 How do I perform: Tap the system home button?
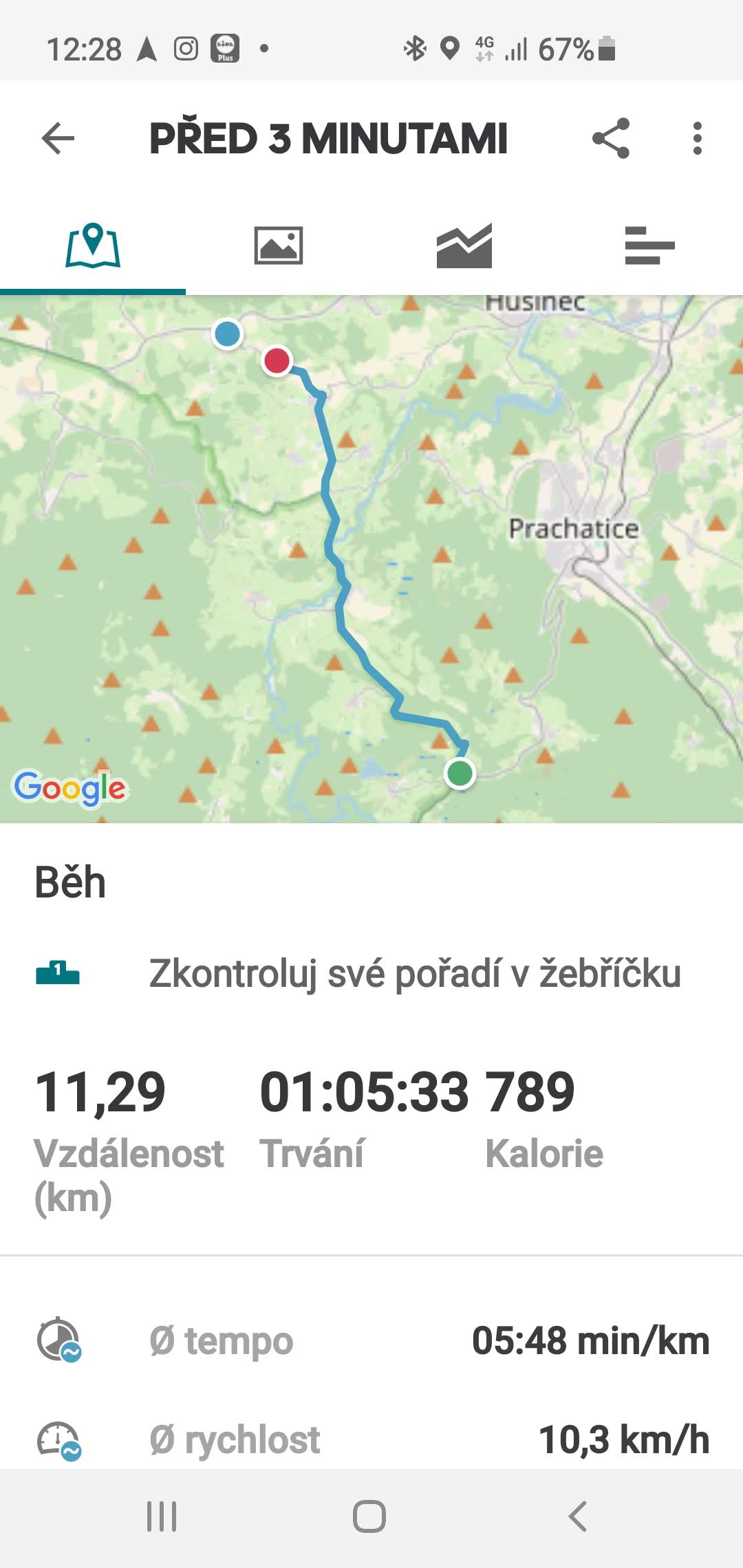[x=369, y=1516]
